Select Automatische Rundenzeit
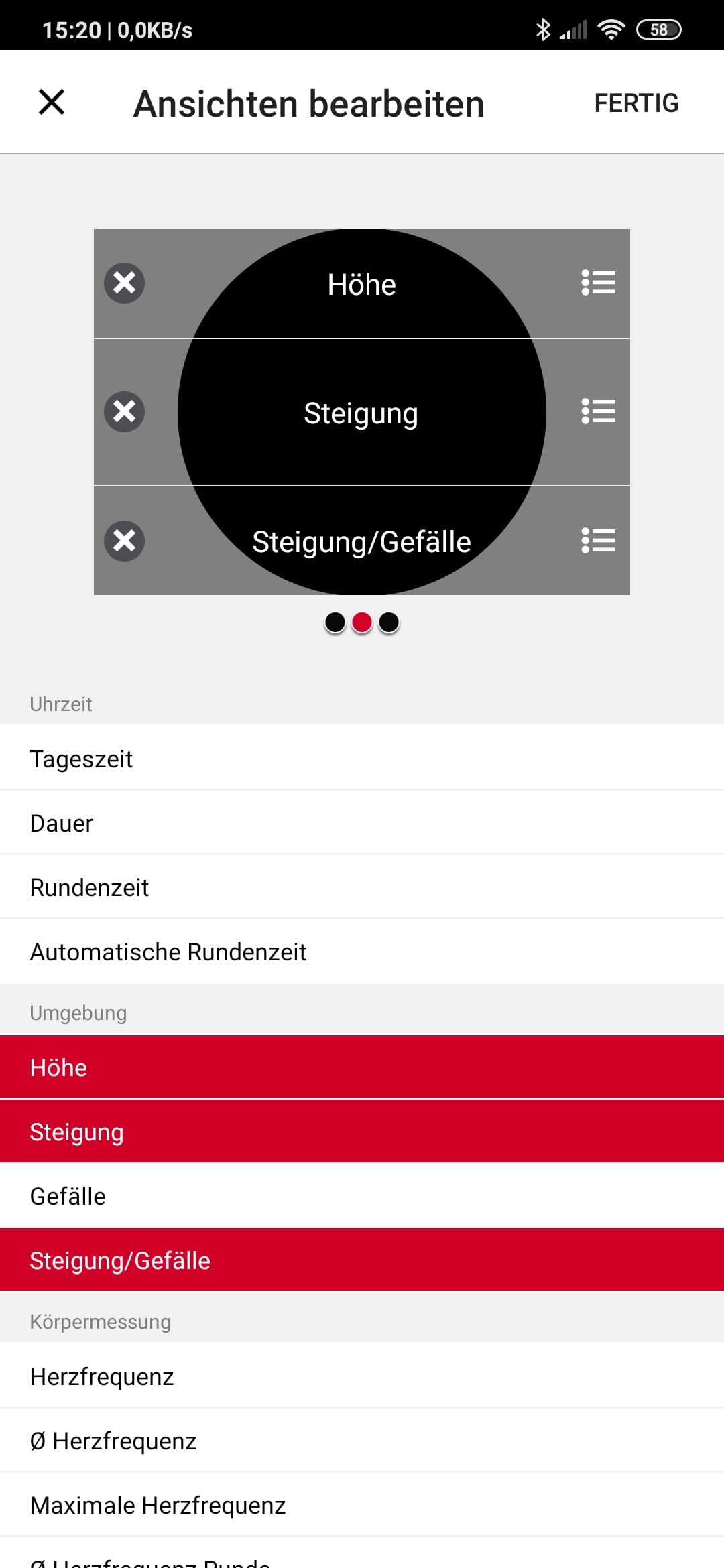Screen dimensions: 724x1568 (362, 952)
